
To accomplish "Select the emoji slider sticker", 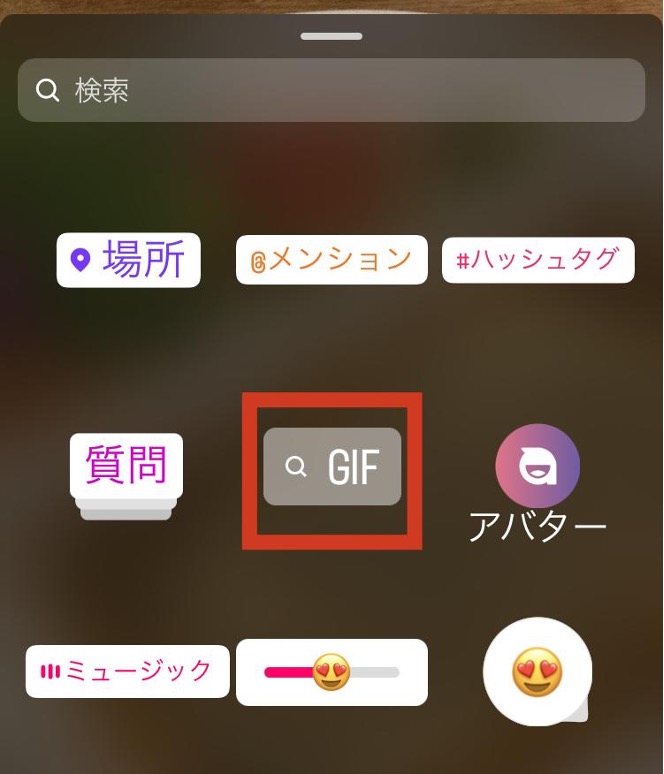I will click(331, 672).
